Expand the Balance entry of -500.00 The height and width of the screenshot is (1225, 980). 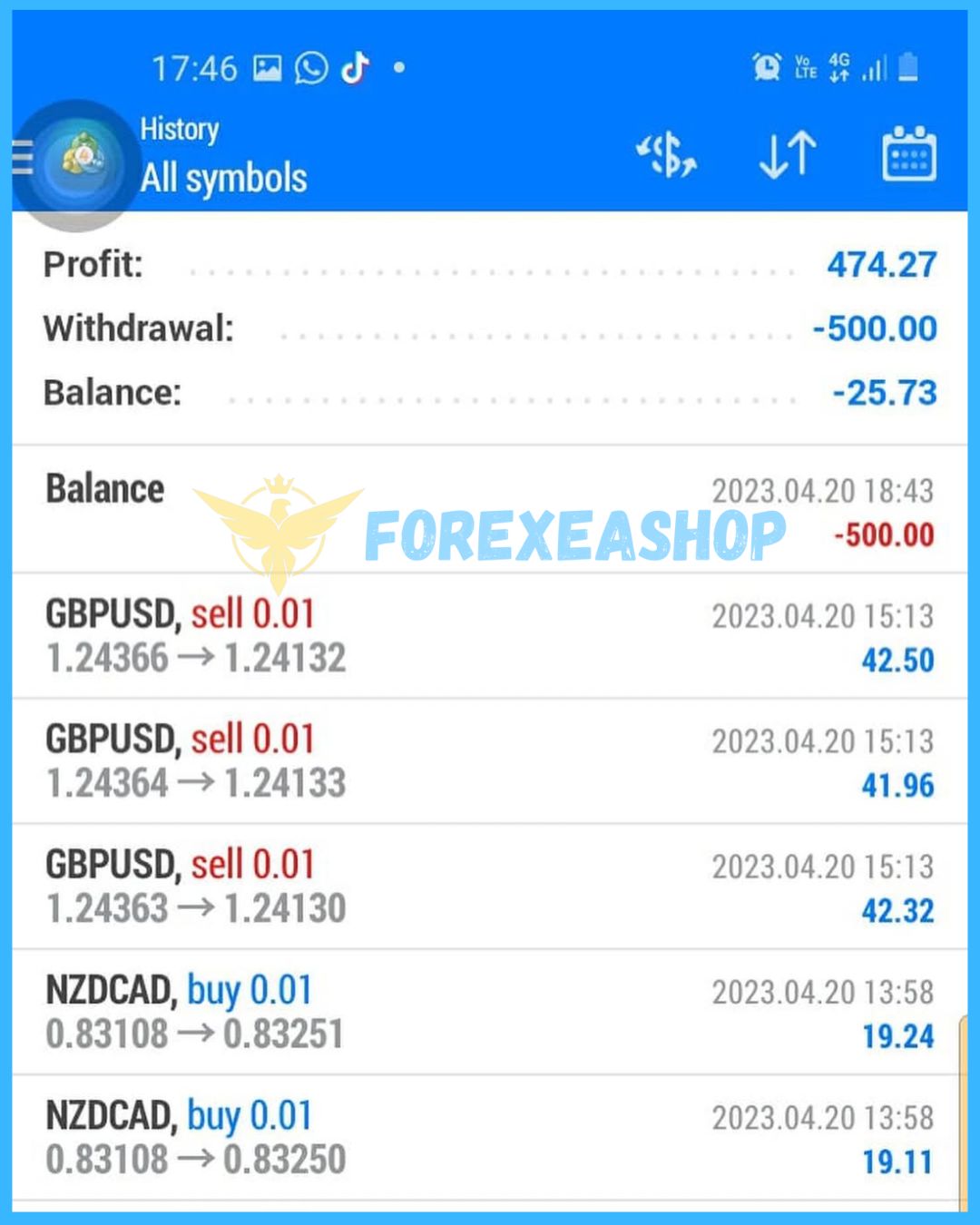coord(490,510)
